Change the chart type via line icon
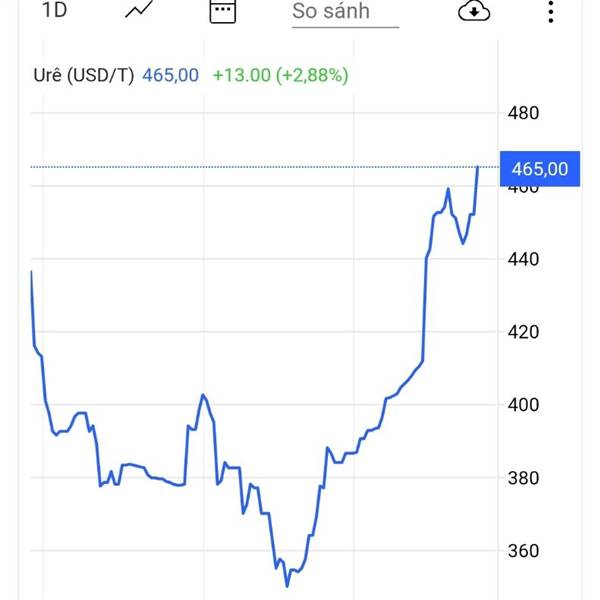 pos(139,11)
